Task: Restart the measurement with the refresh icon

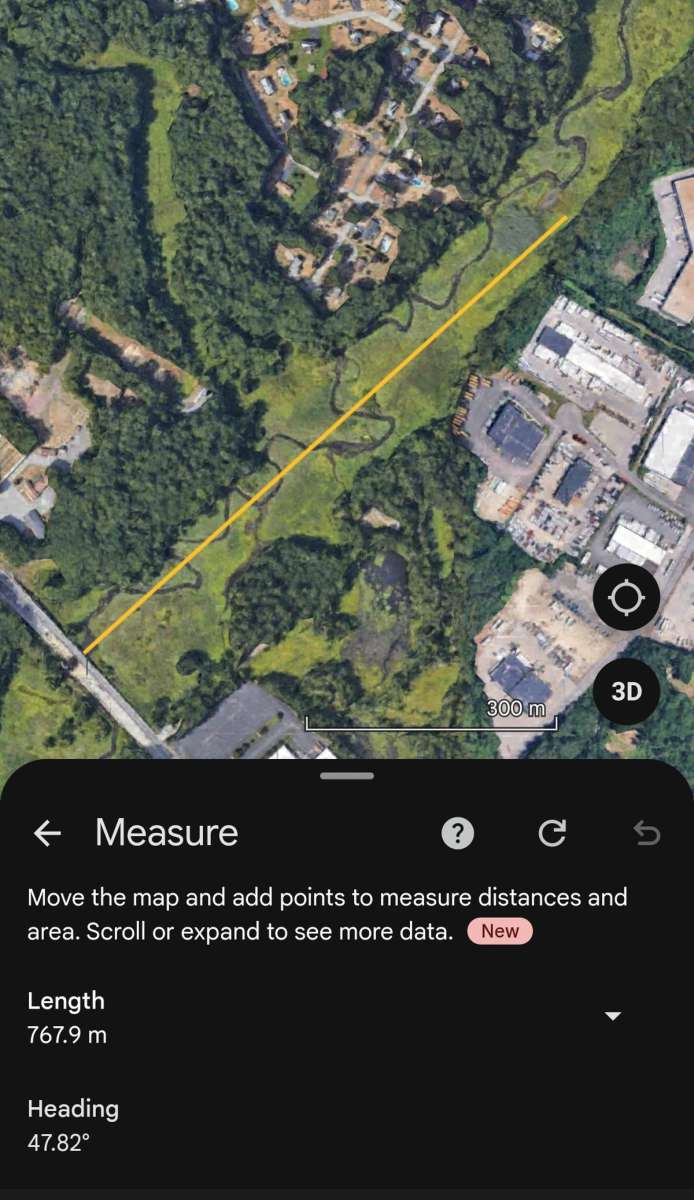Action: click(x=552, y=833)
